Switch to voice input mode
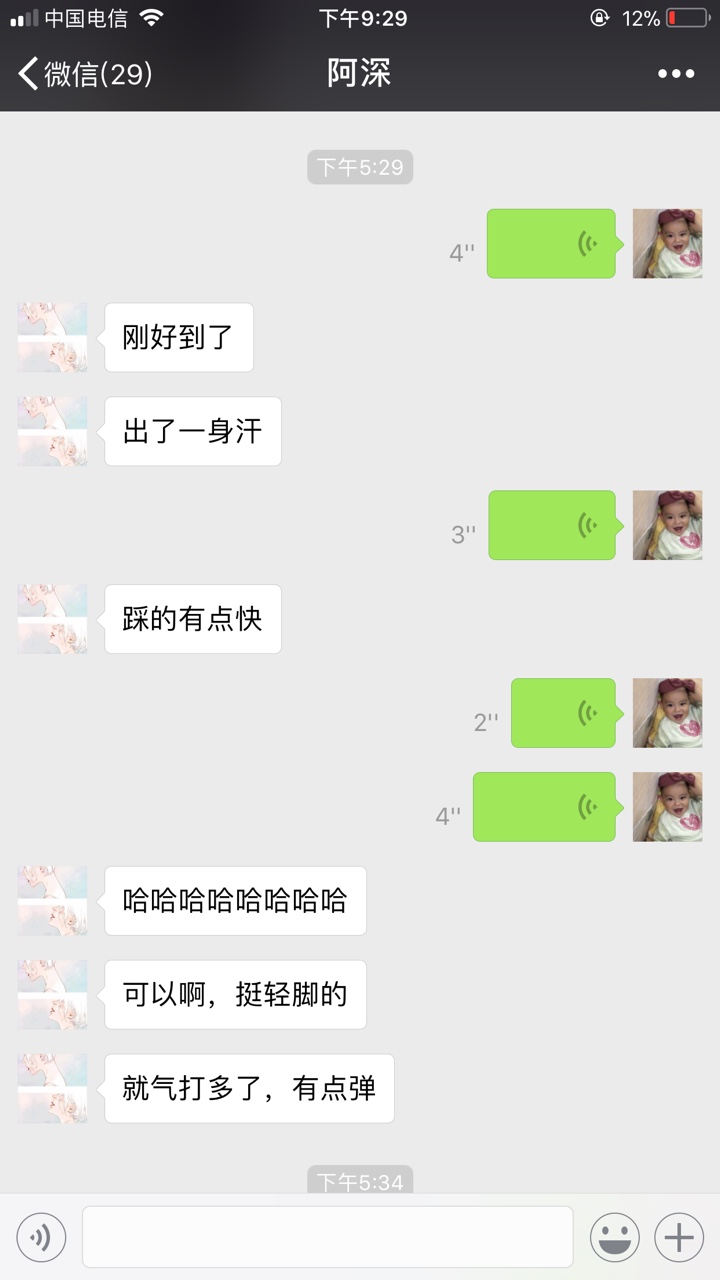 (42, 1238)
